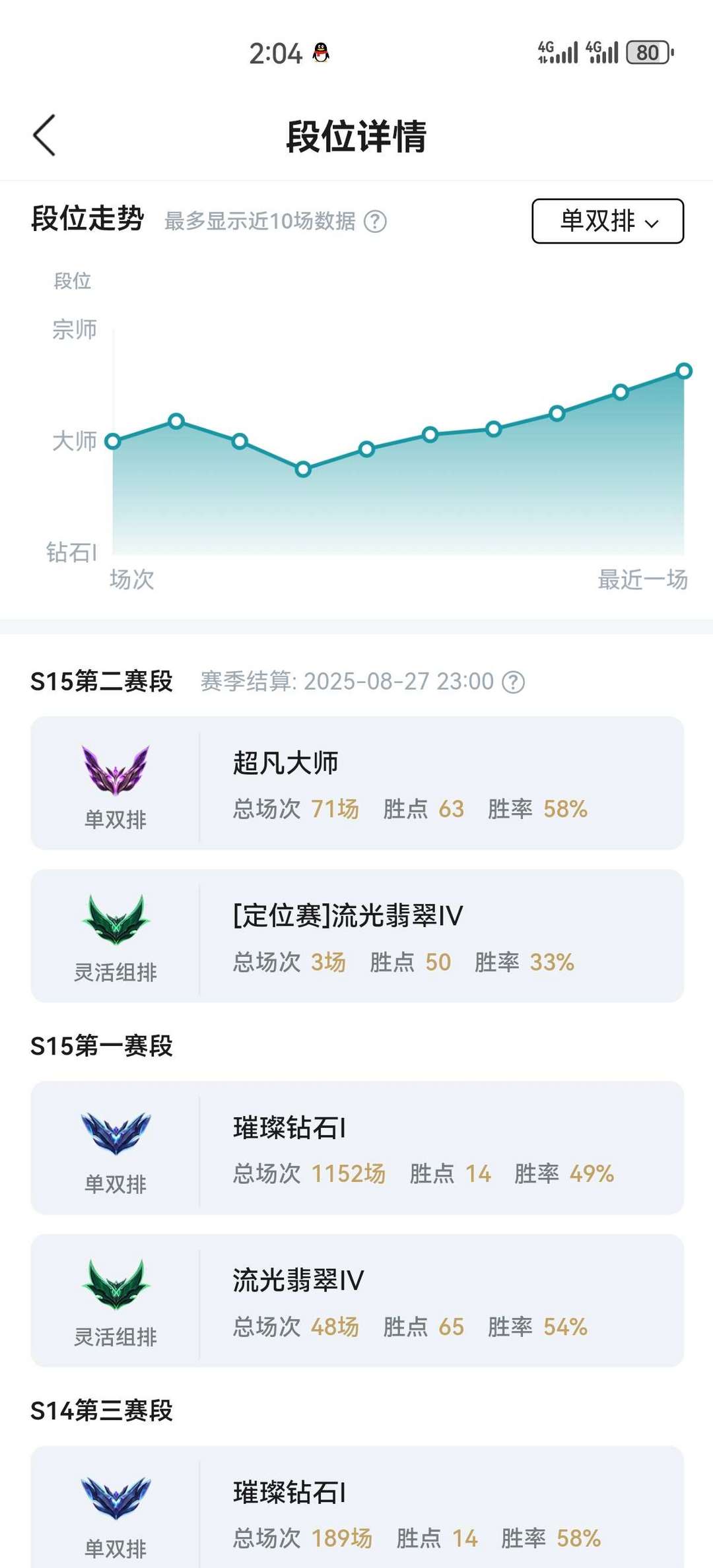The image size is (713, 1568).
Task: Select the latest data point on the rank chart
Action: [x=684, y=371]
